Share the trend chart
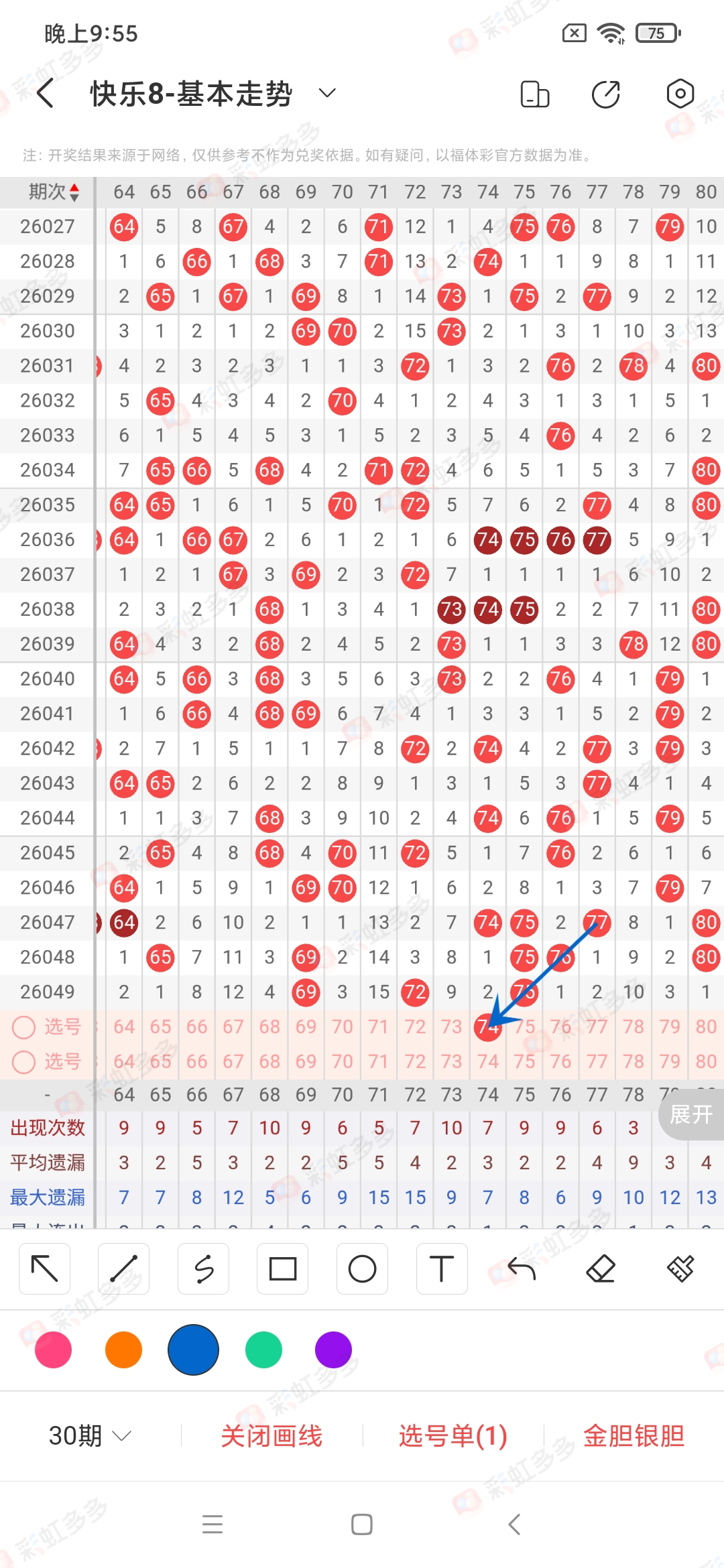The width and height of the screenshot is (724, 1568). [606, 94]
